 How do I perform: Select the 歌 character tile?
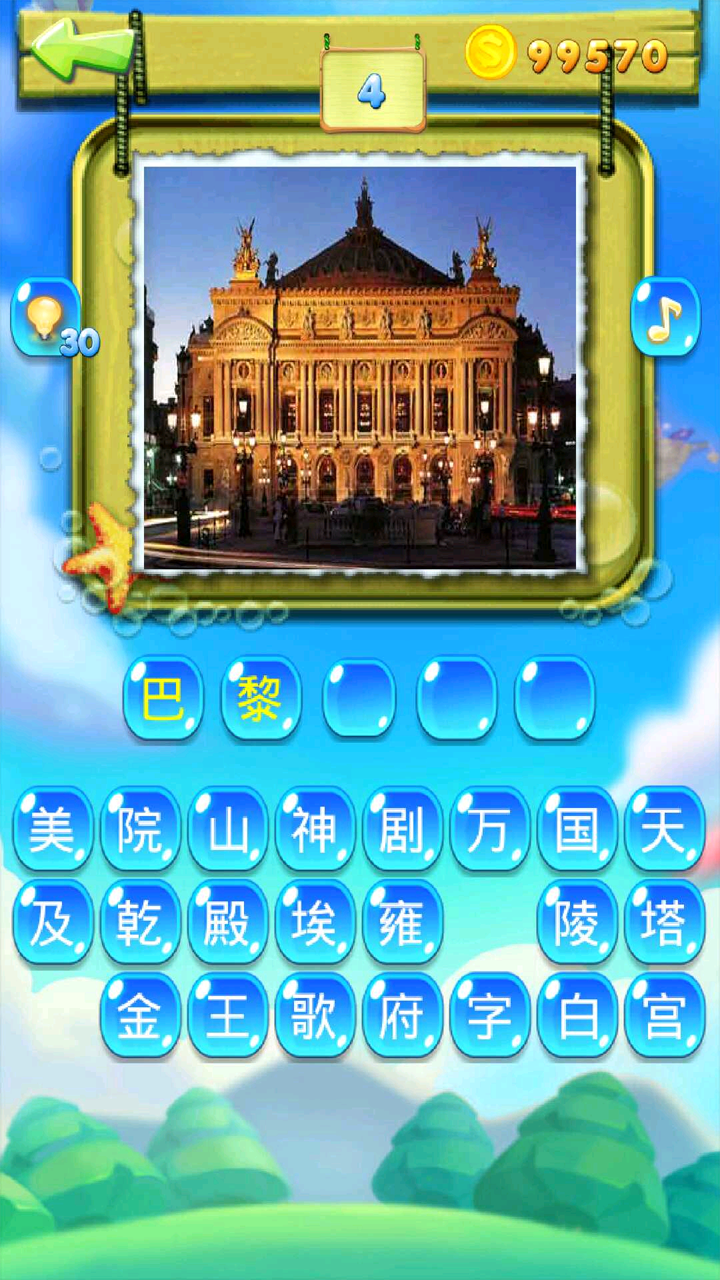coord(314,1014)
